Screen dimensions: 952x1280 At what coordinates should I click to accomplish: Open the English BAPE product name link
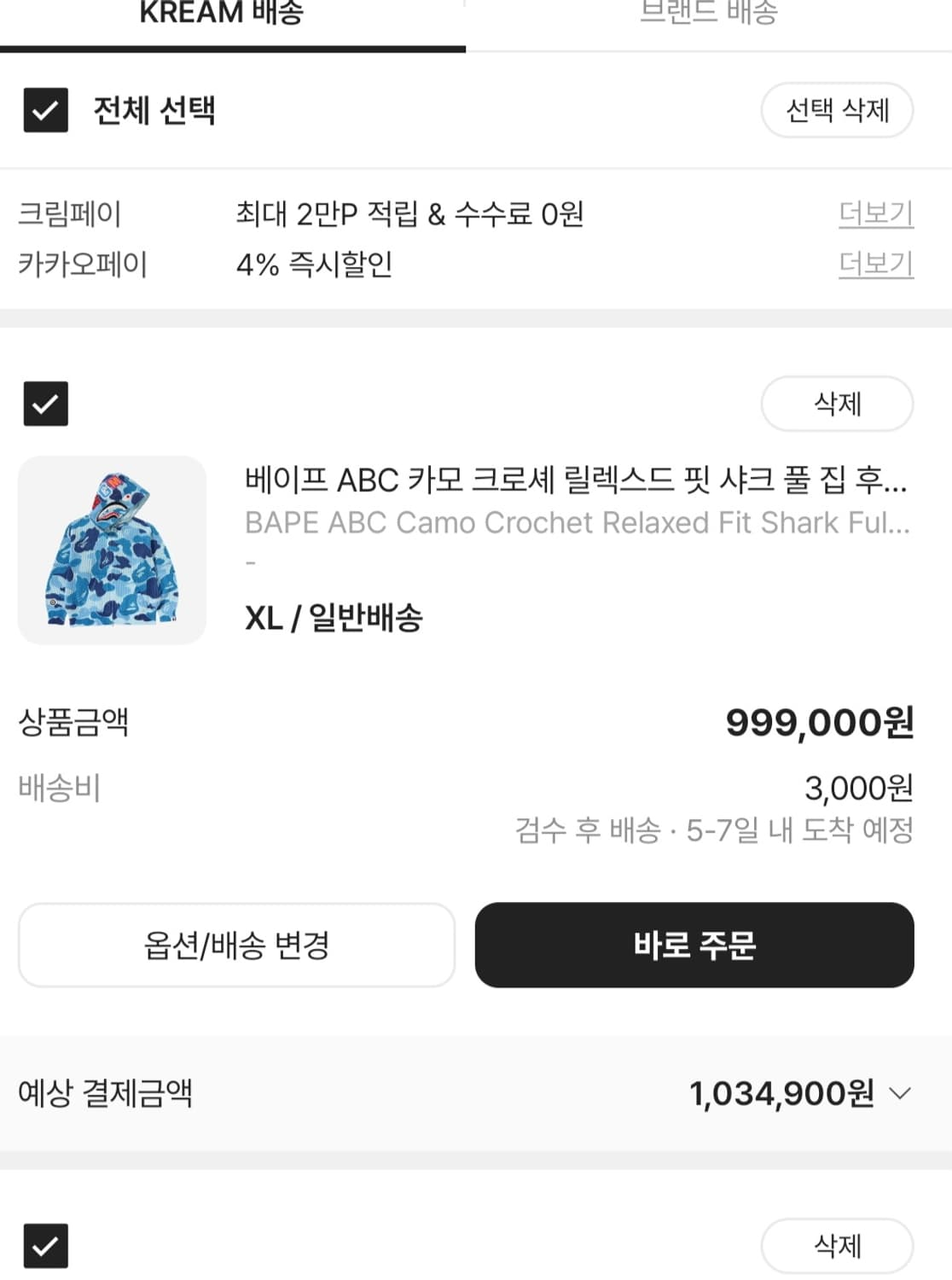point(576,523)
